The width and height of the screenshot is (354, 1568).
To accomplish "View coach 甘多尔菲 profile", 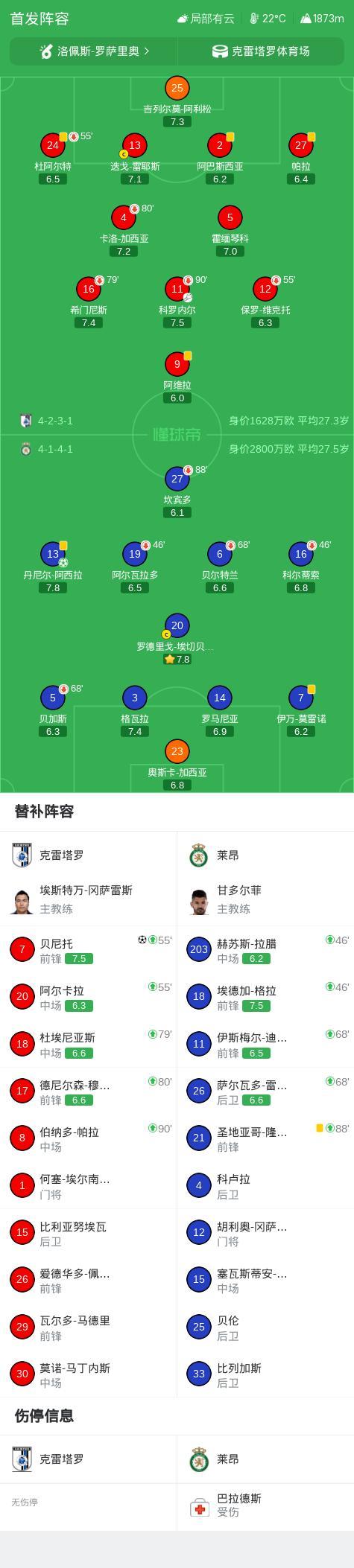I will 265,899.
